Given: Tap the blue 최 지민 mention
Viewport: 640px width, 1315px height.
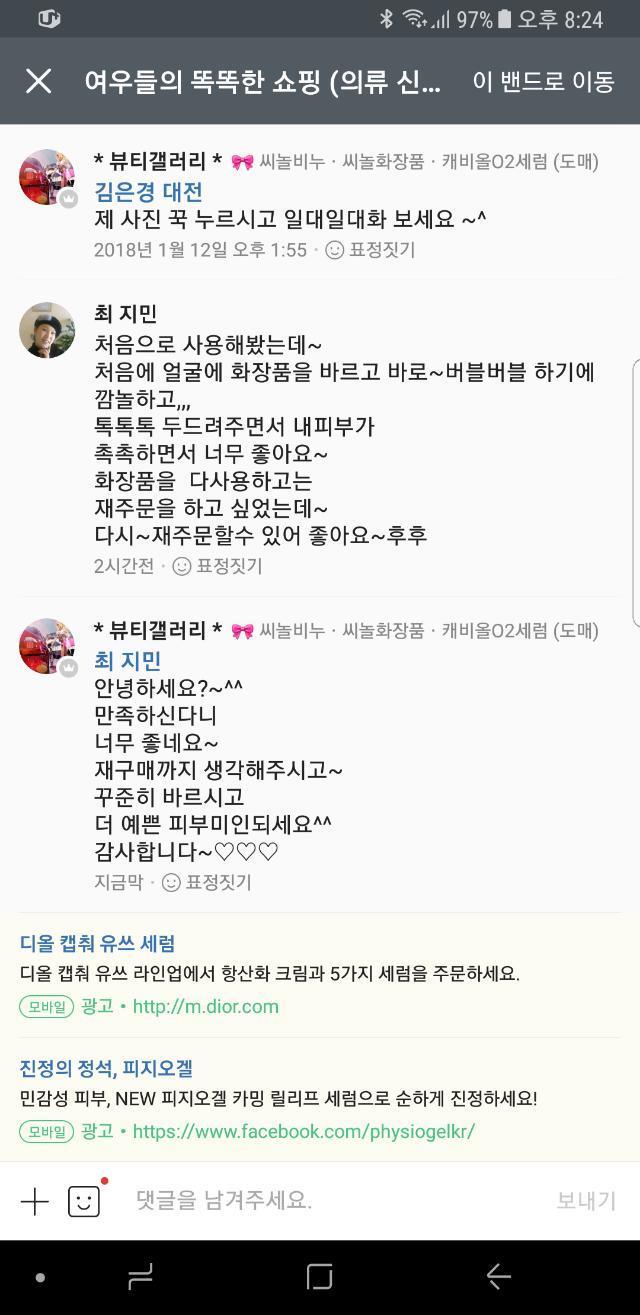Looking at the screenshot, I should [x=127, y=661].
